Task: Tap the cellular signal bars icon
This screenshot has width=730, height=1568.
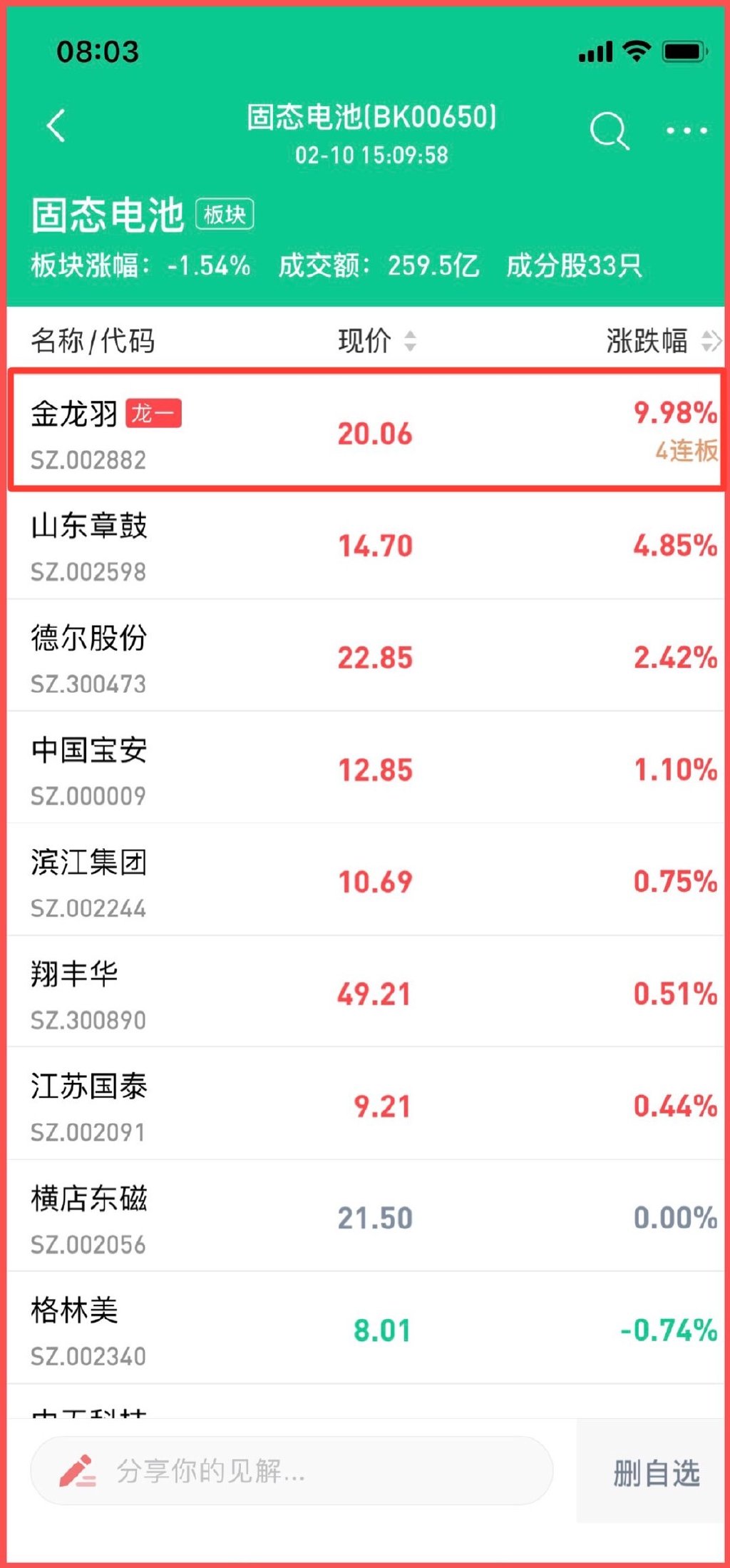Action: 595,49
